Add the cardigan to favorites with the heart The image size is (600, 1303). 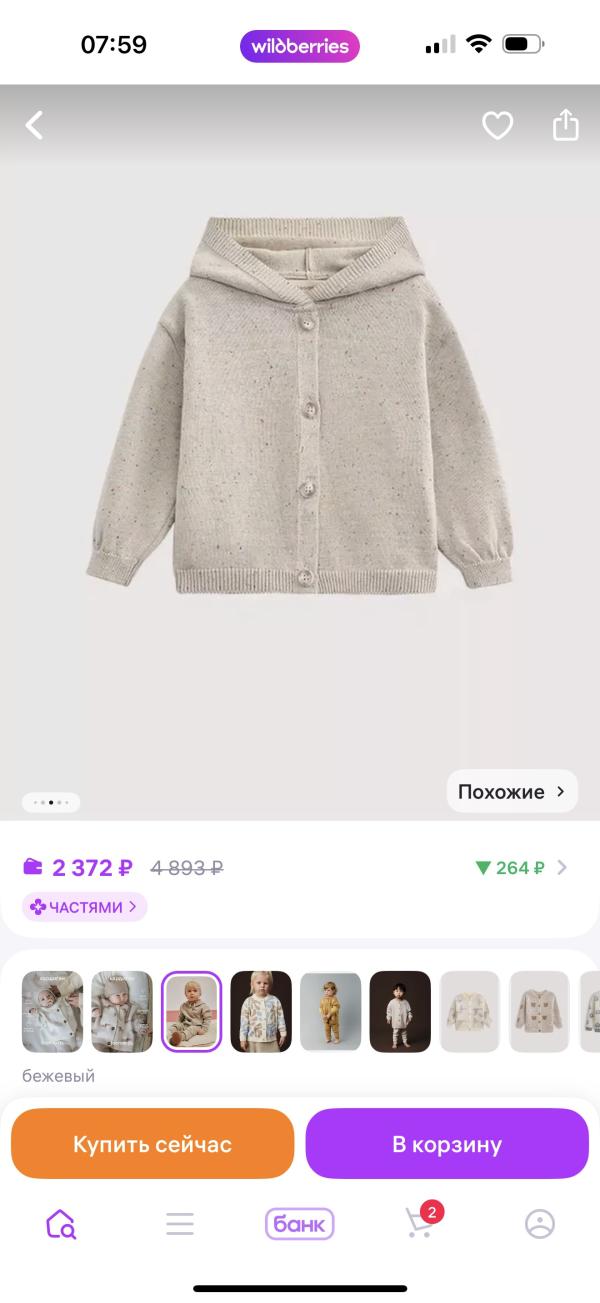[497, 126]
